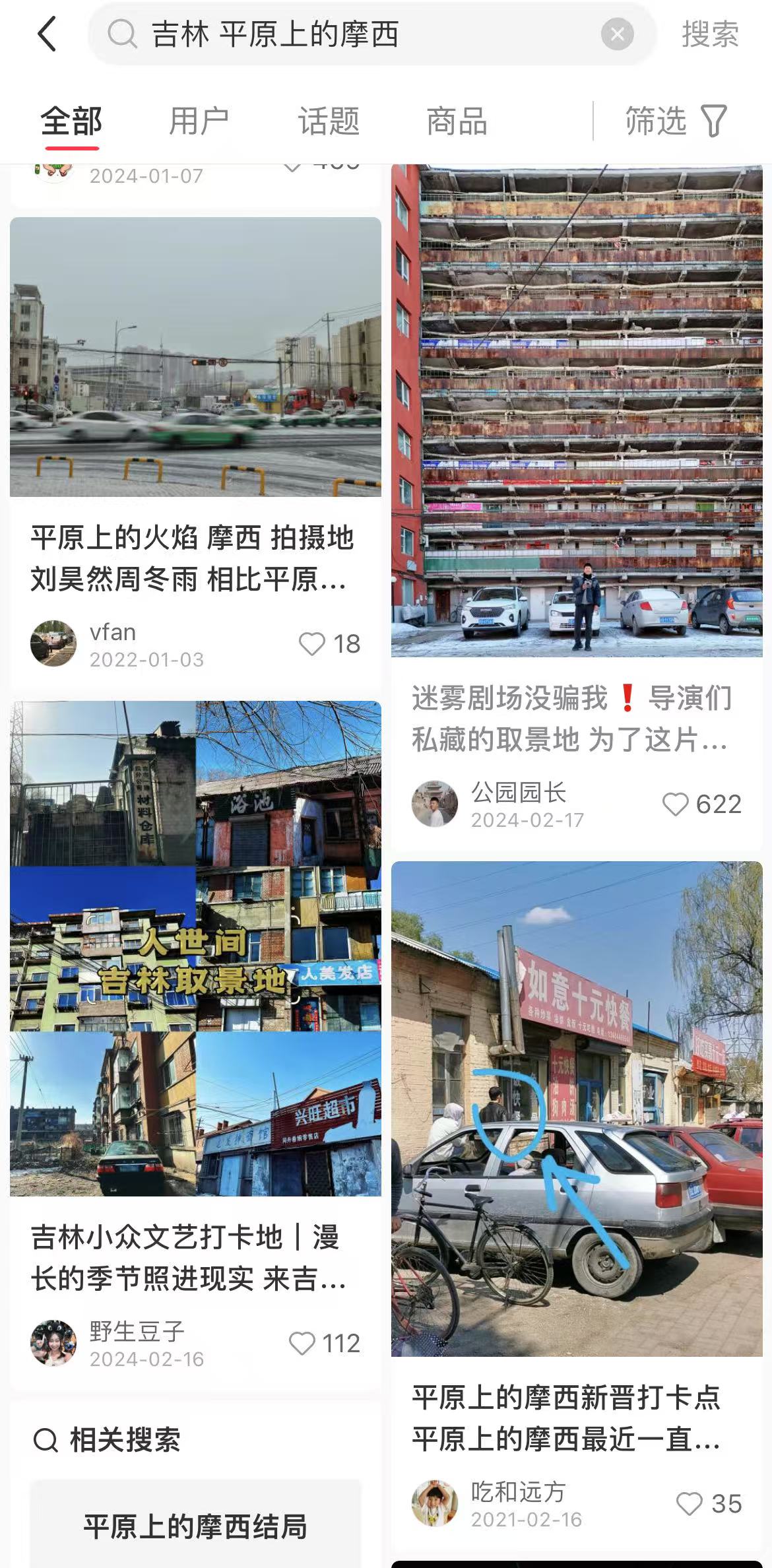Tap the 搜索 button

(710, 34)
